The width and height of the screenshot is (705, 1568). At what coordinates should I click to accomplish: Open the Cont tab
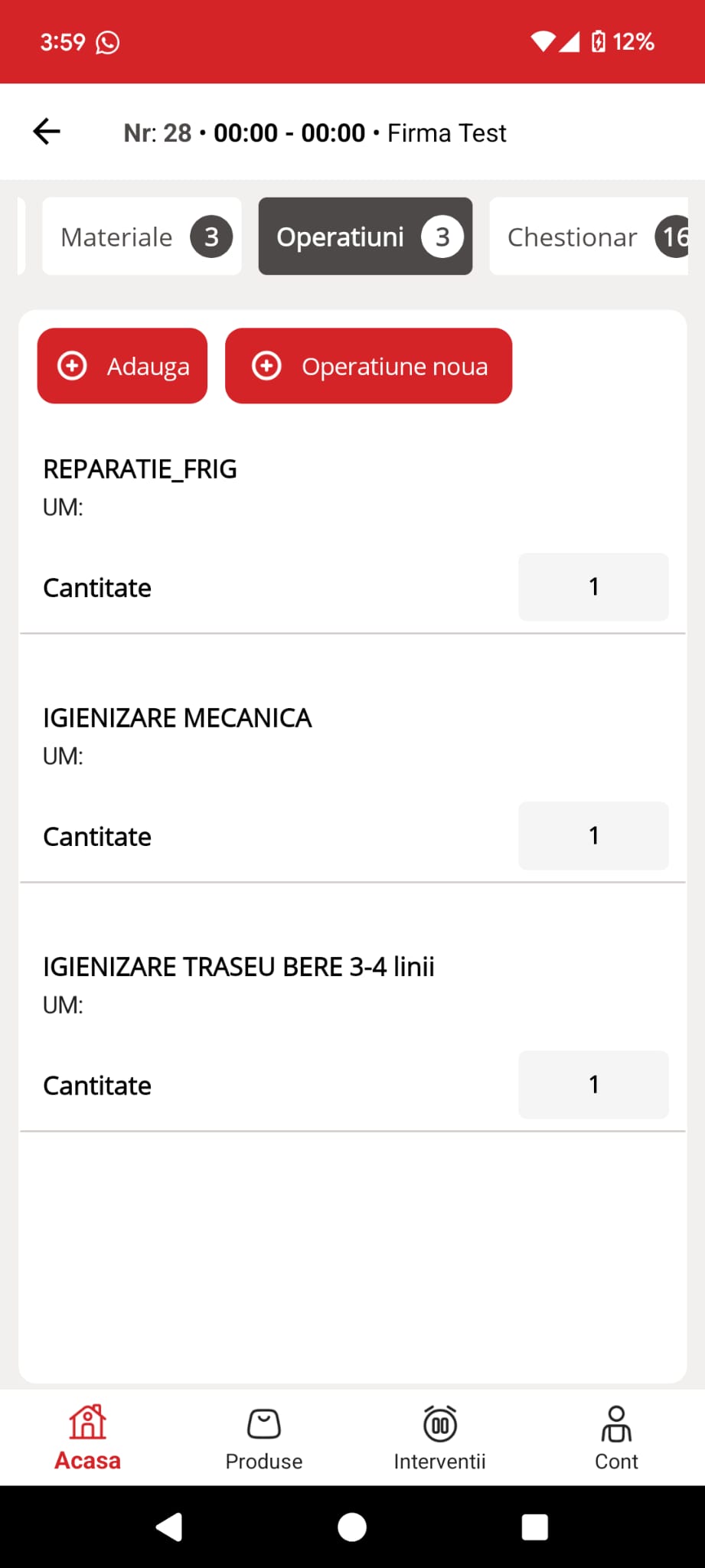616,1438
